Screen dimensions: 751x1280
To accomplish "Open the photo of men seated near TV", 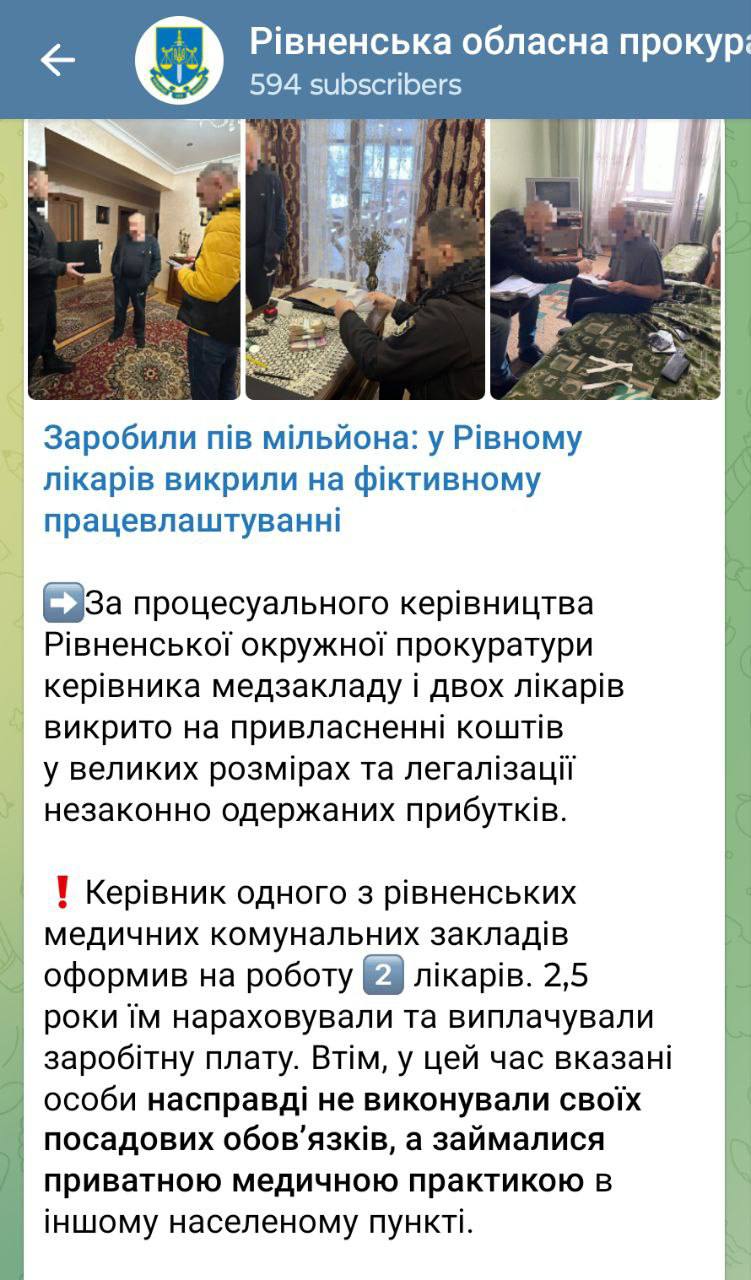I will [605, 260].
